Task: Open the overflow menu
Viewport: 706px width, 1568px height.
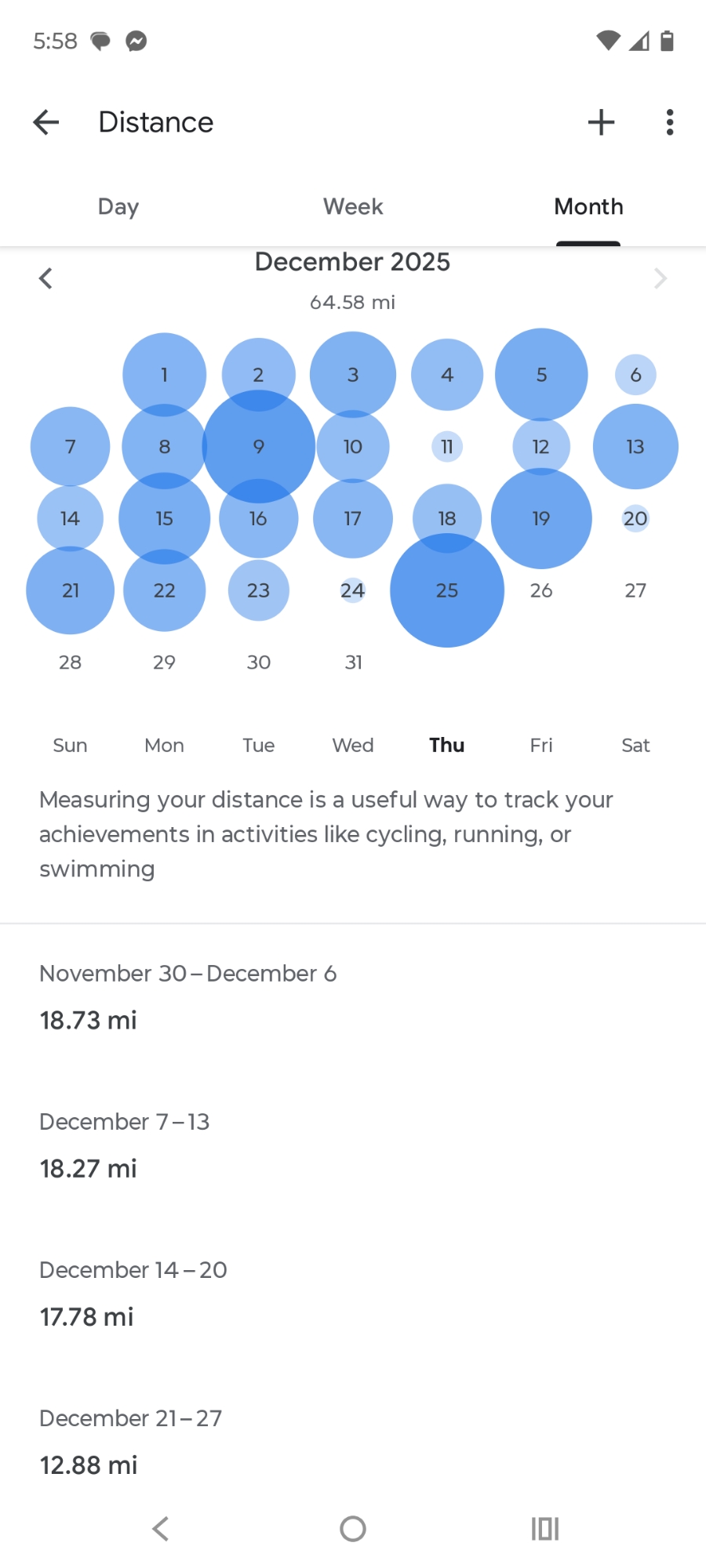Action: pyautogui.click(x=669, y=122)
